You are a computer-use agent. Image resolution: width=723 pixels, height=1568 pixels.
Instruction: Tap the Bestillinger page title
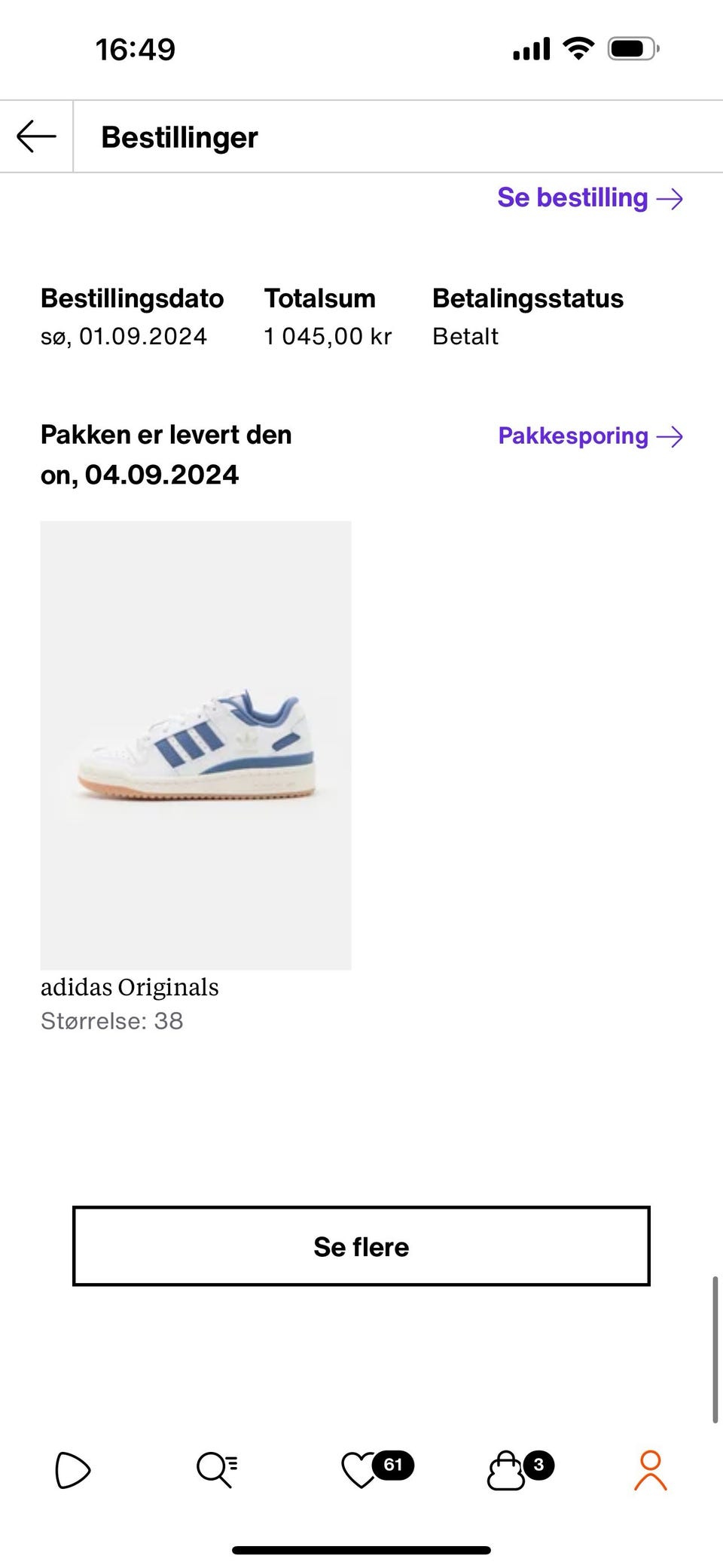179,136
